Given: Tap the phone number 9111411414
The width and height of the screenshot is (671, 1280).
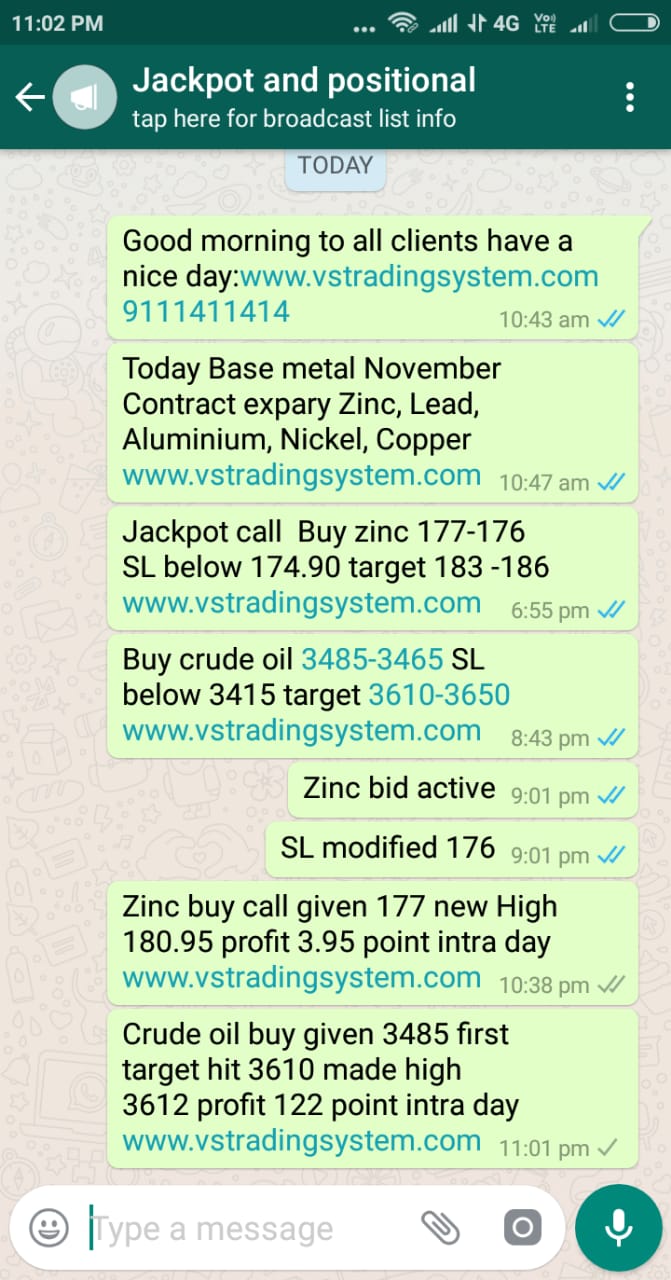Looking at the screenshot, I should [206, 311].
